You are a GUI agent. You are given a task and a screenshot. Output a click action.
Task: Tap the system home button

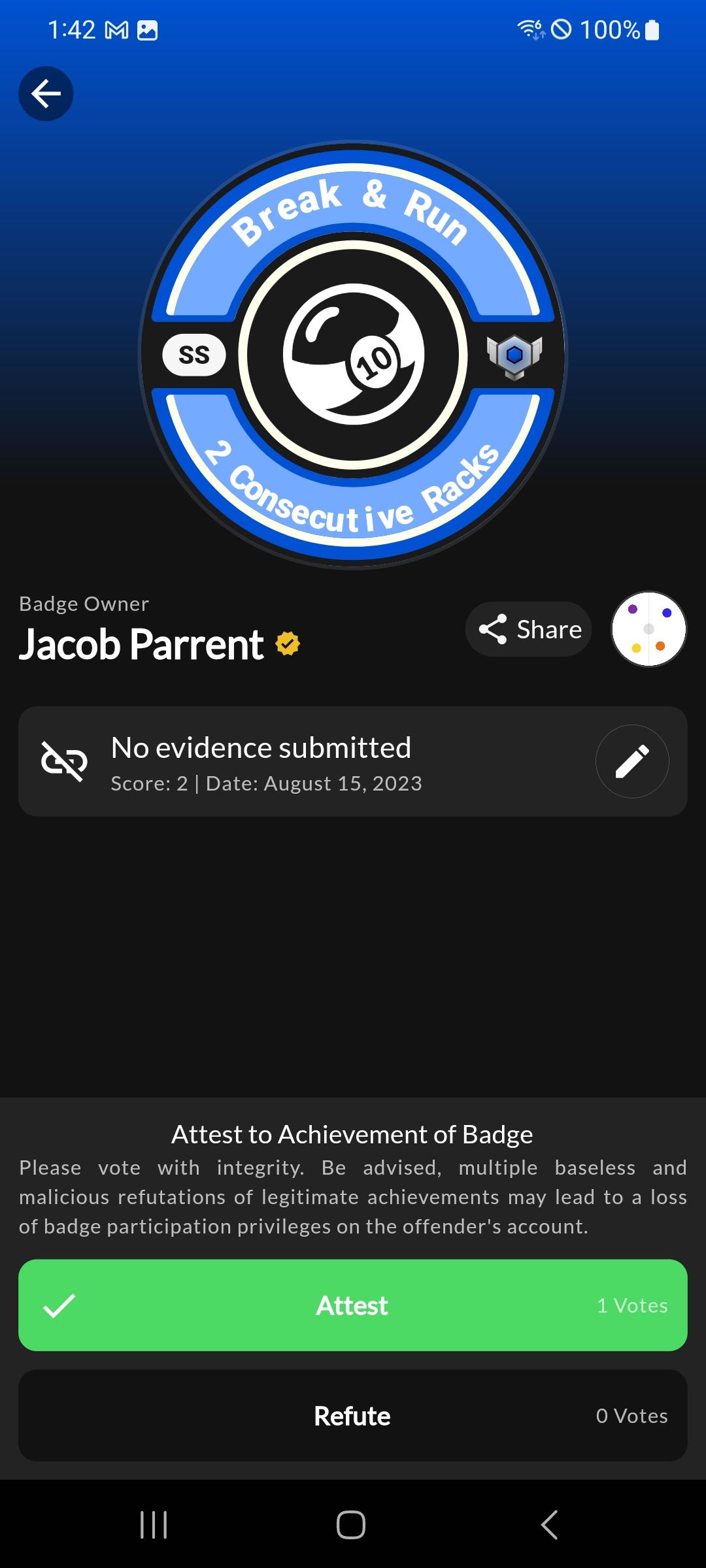(351, 1525)
